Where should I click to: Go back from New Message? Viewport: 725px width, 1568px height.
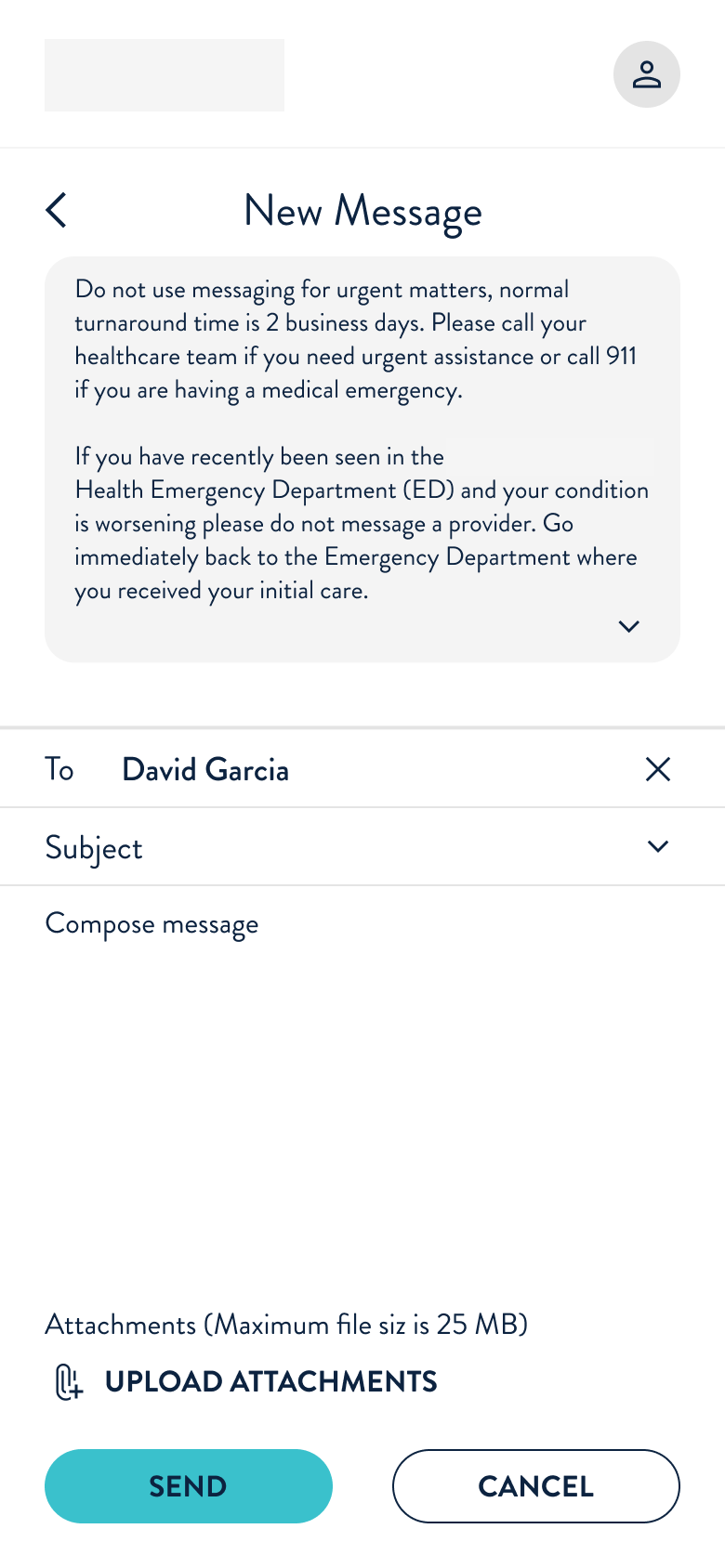[57, 210]
